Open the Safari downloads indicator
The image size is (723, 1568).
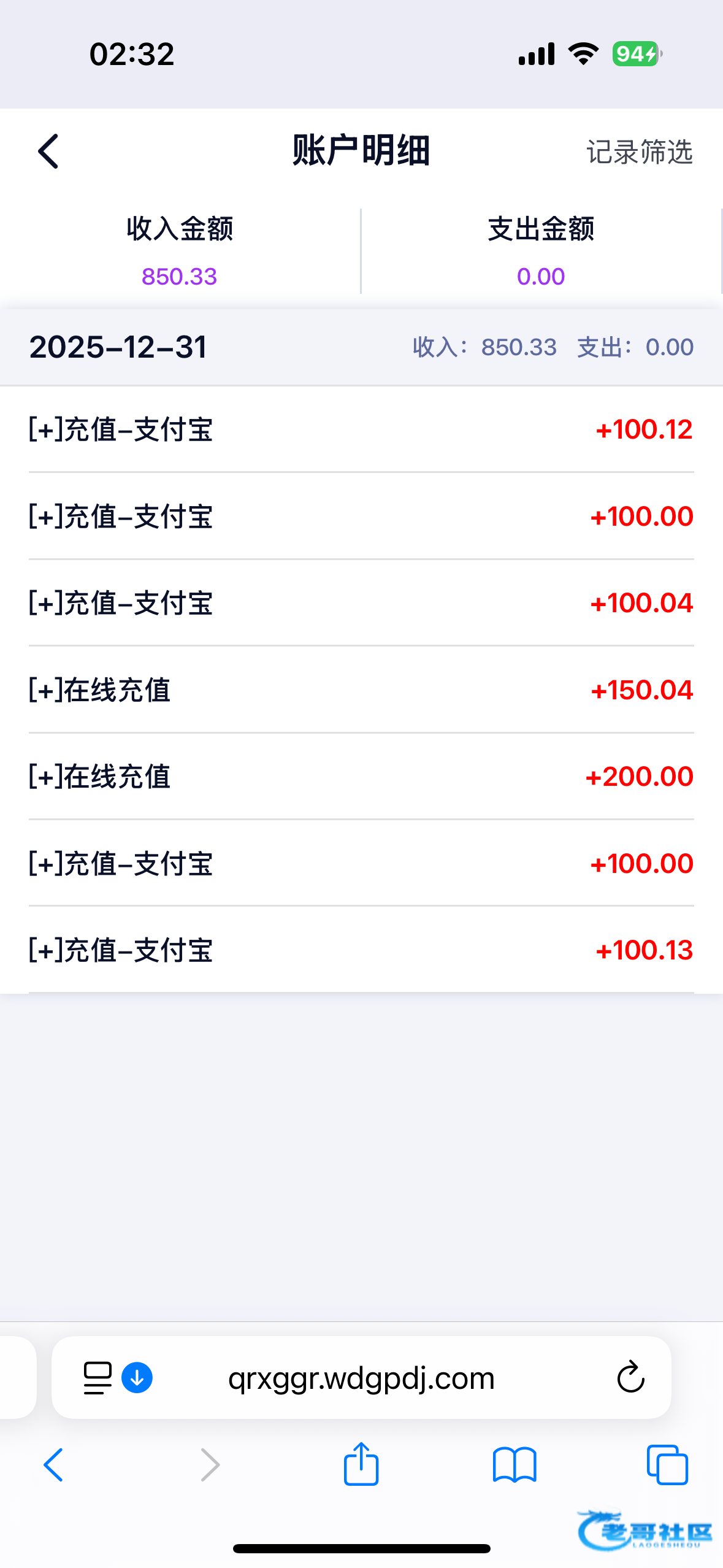pos(137,1378)
